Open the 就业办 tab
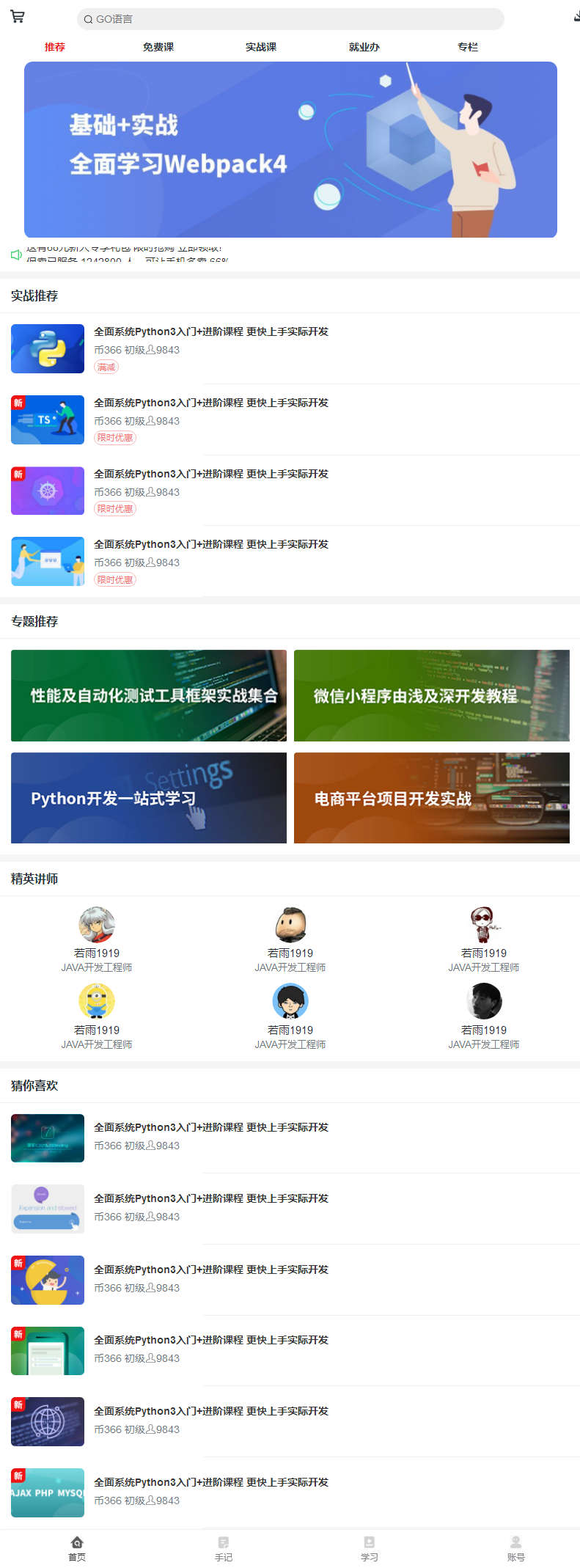Viewport: 580px width, 1568px height. [364, 47]
